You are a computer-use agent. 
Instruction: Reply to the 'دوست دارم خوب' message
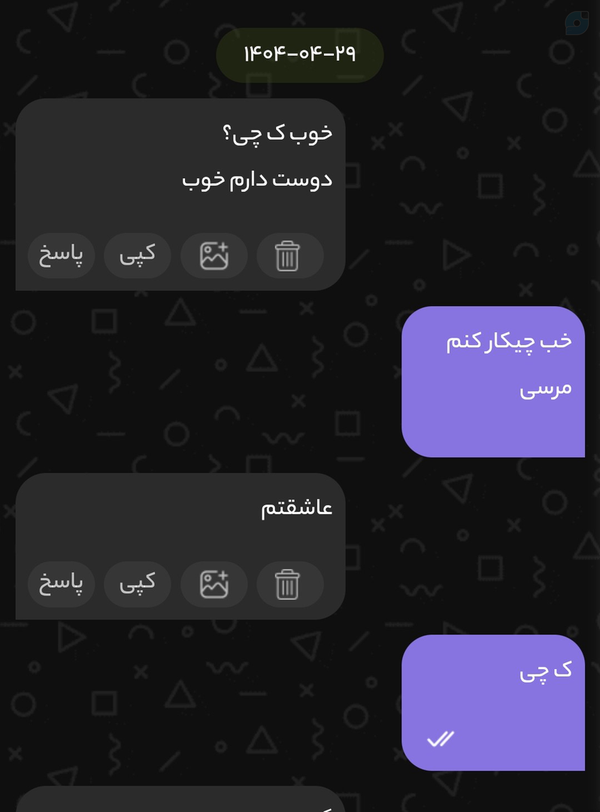pos(62,256)
